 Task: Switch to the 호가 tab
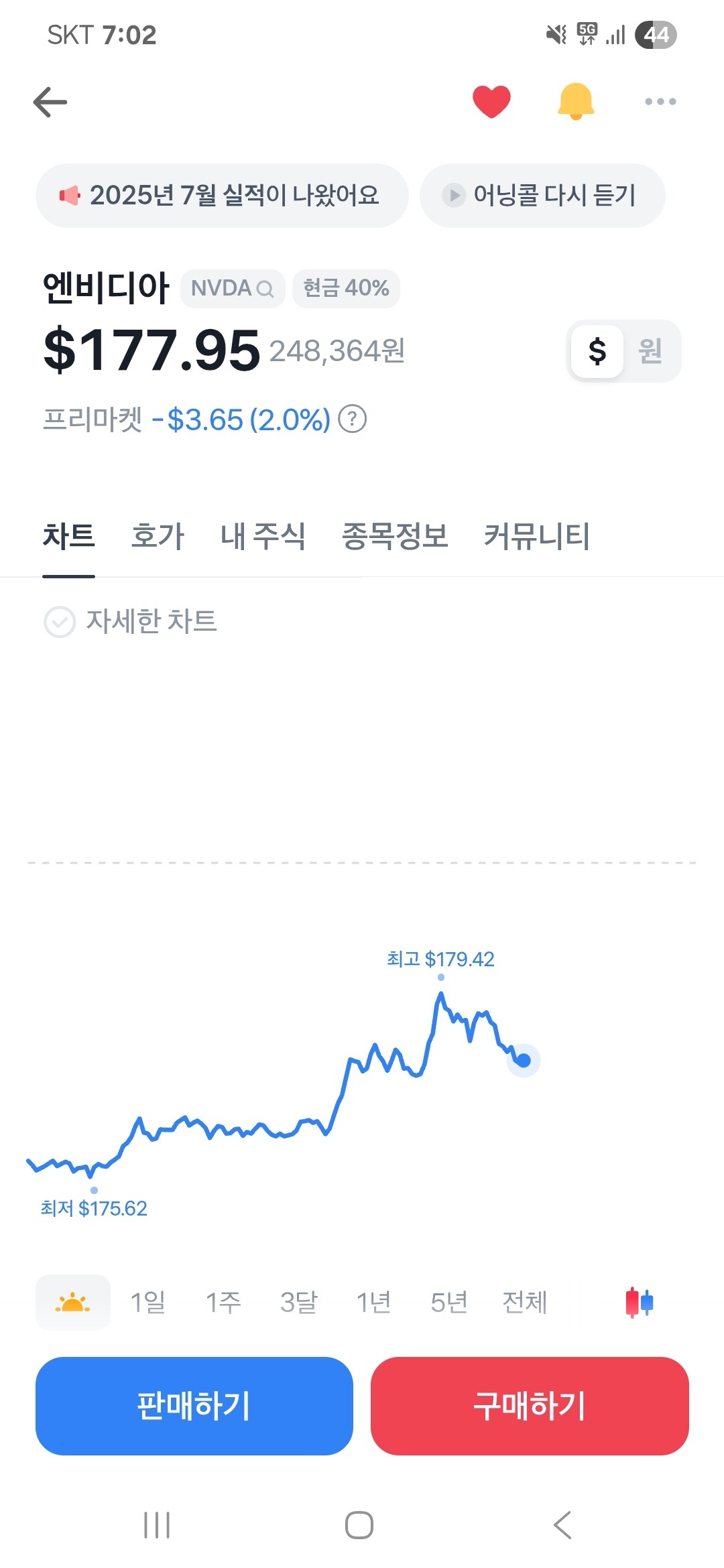pos(158,537)
